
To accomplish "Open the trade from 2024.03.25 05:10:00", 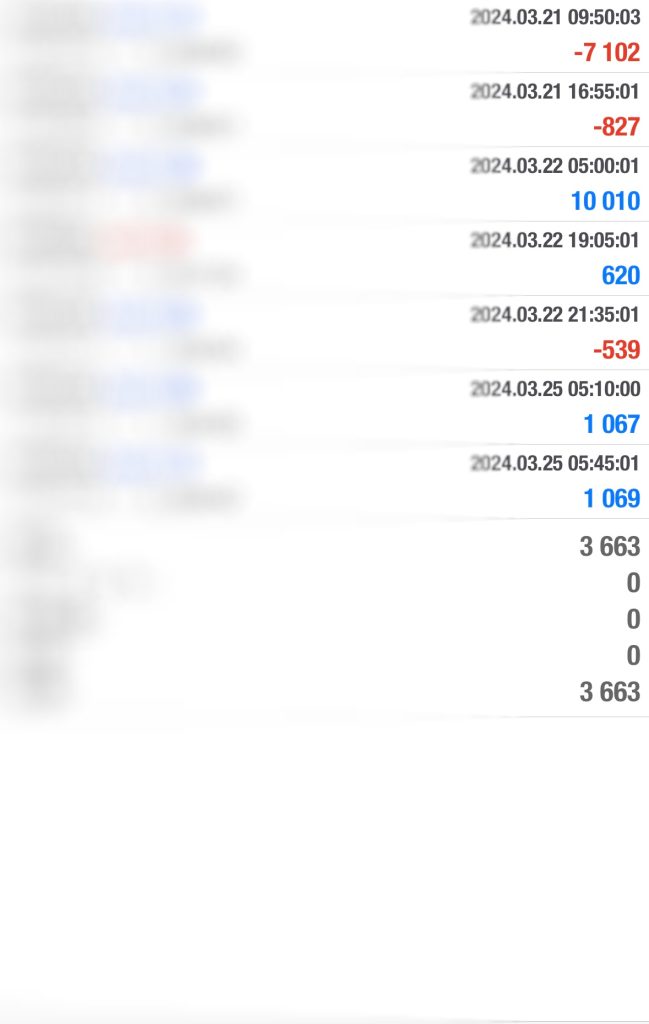I will (324, 407).
